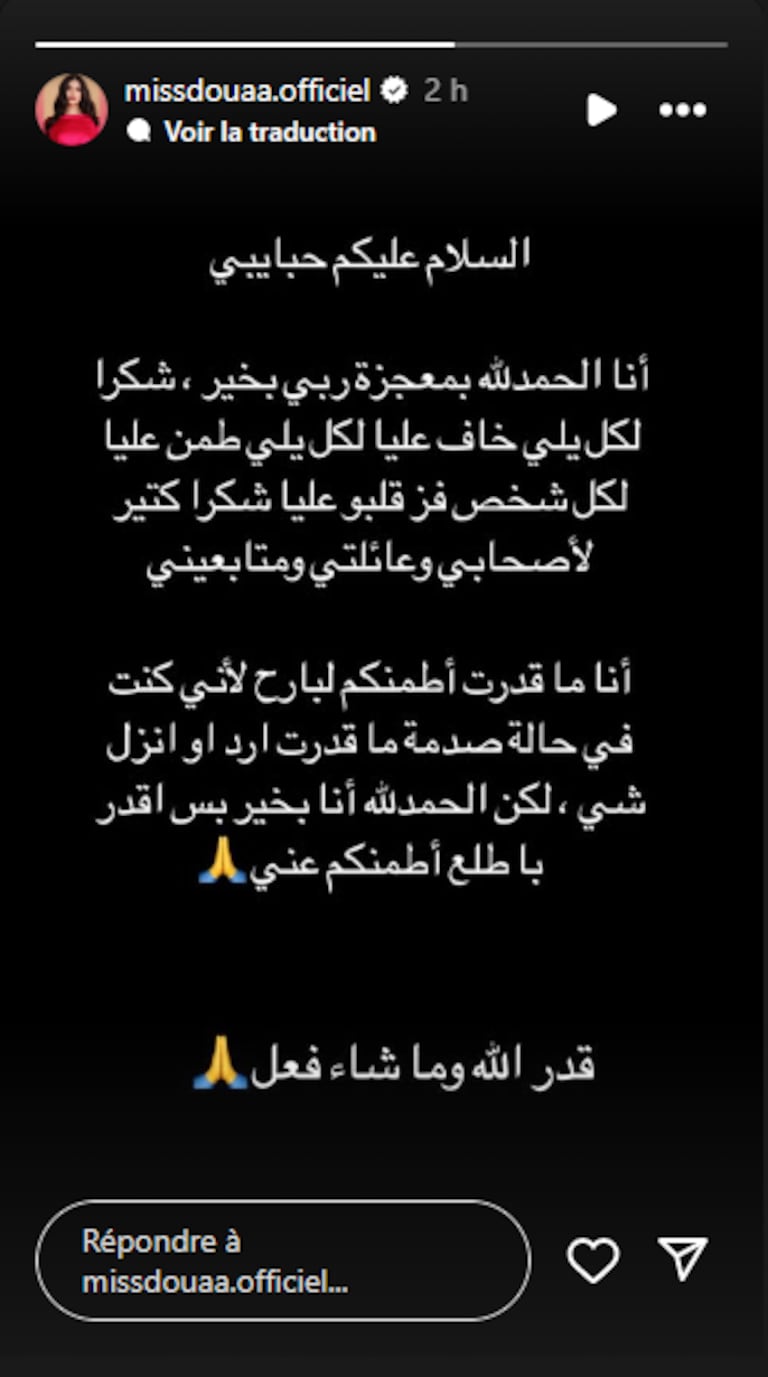768x1377 pixels.
Task: Open the three-dot overflow menu
Action: pos(683,110)
